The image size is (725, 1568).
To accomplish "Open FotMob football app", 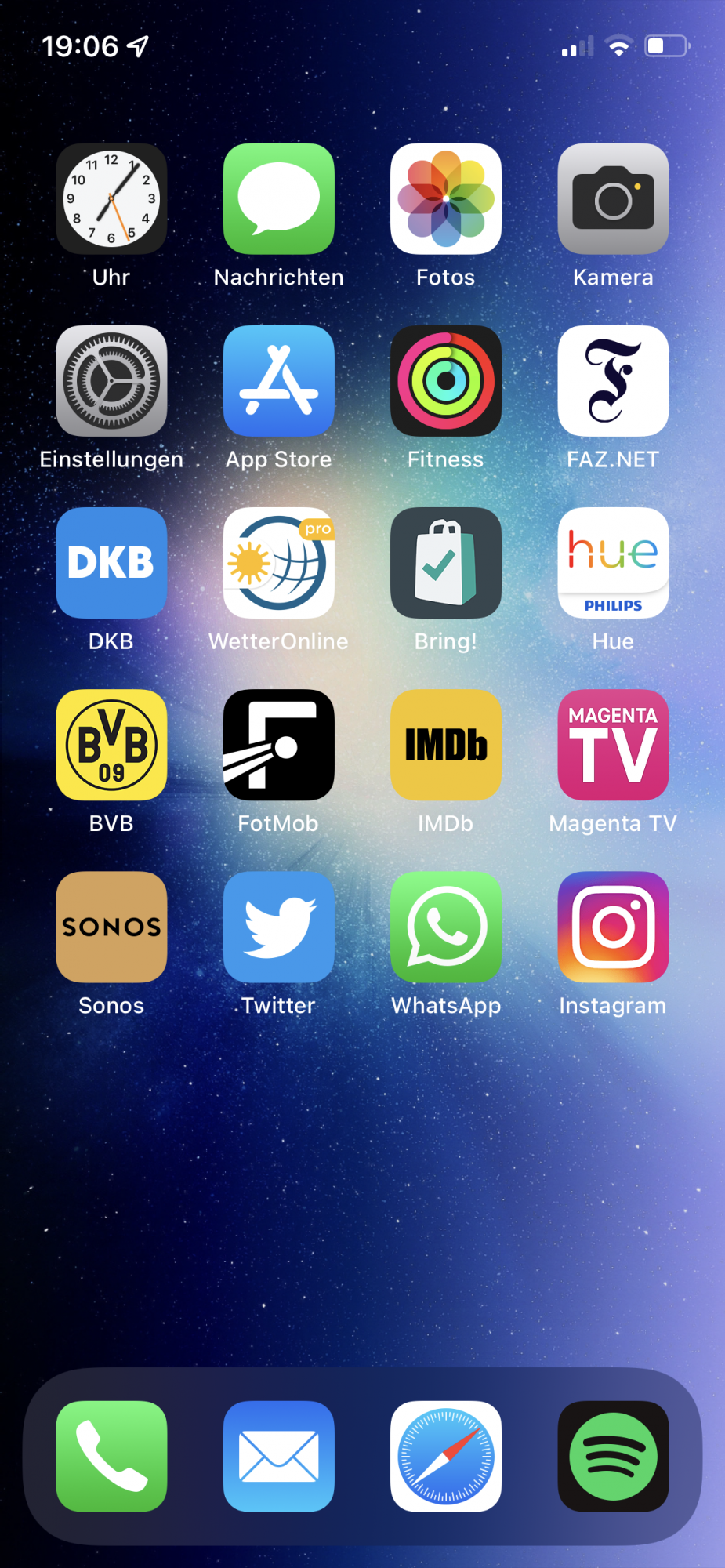I will tap(278, 745).
